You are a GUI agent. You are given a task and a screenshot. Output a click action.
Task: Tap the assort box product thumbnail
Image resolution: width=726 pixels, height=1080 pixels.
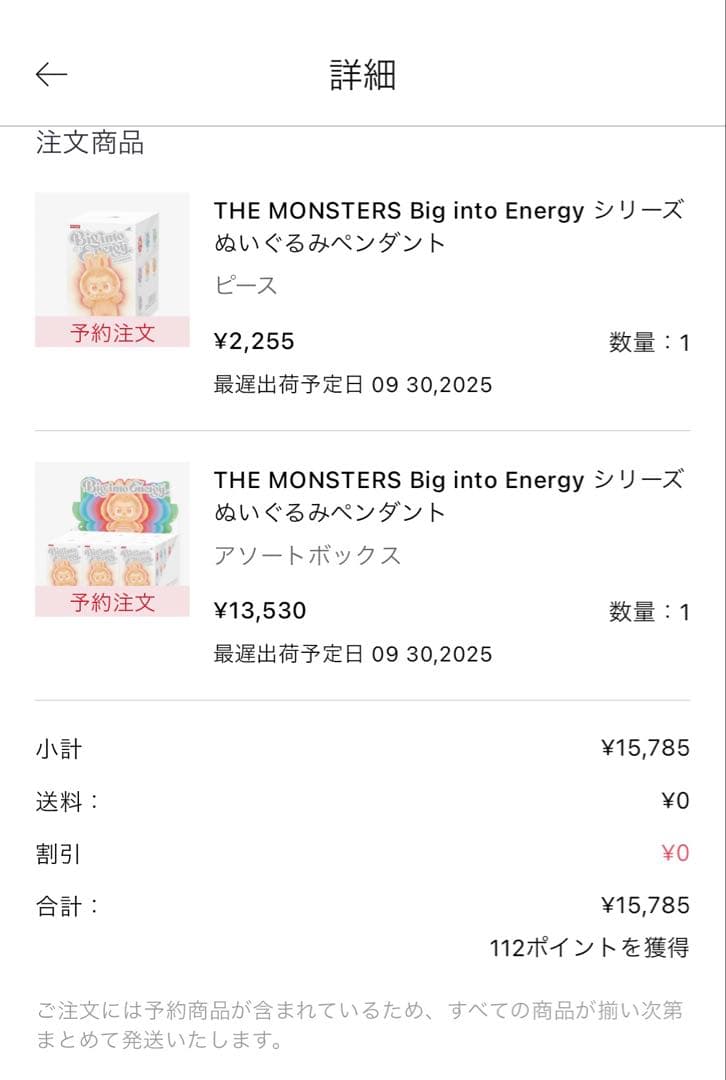click(110, 530)
